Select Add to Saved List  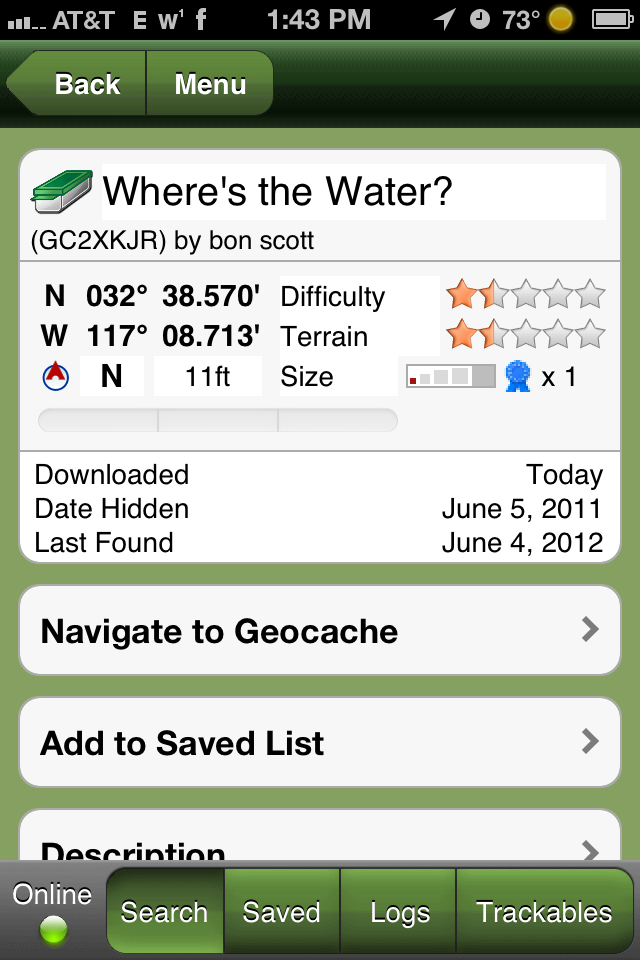click(320, 743)
